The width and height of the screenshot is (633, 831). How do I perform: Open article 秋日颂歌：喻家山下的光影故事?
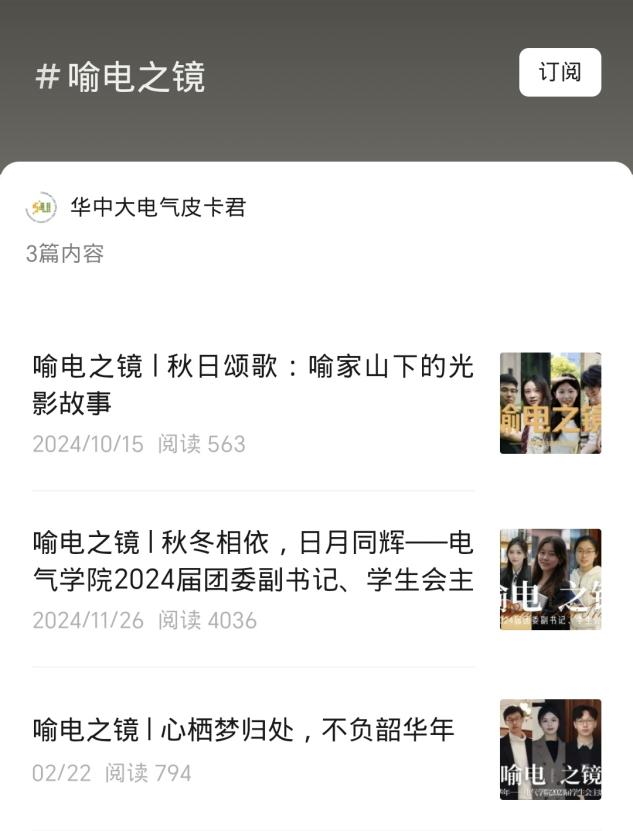point(253,385)
